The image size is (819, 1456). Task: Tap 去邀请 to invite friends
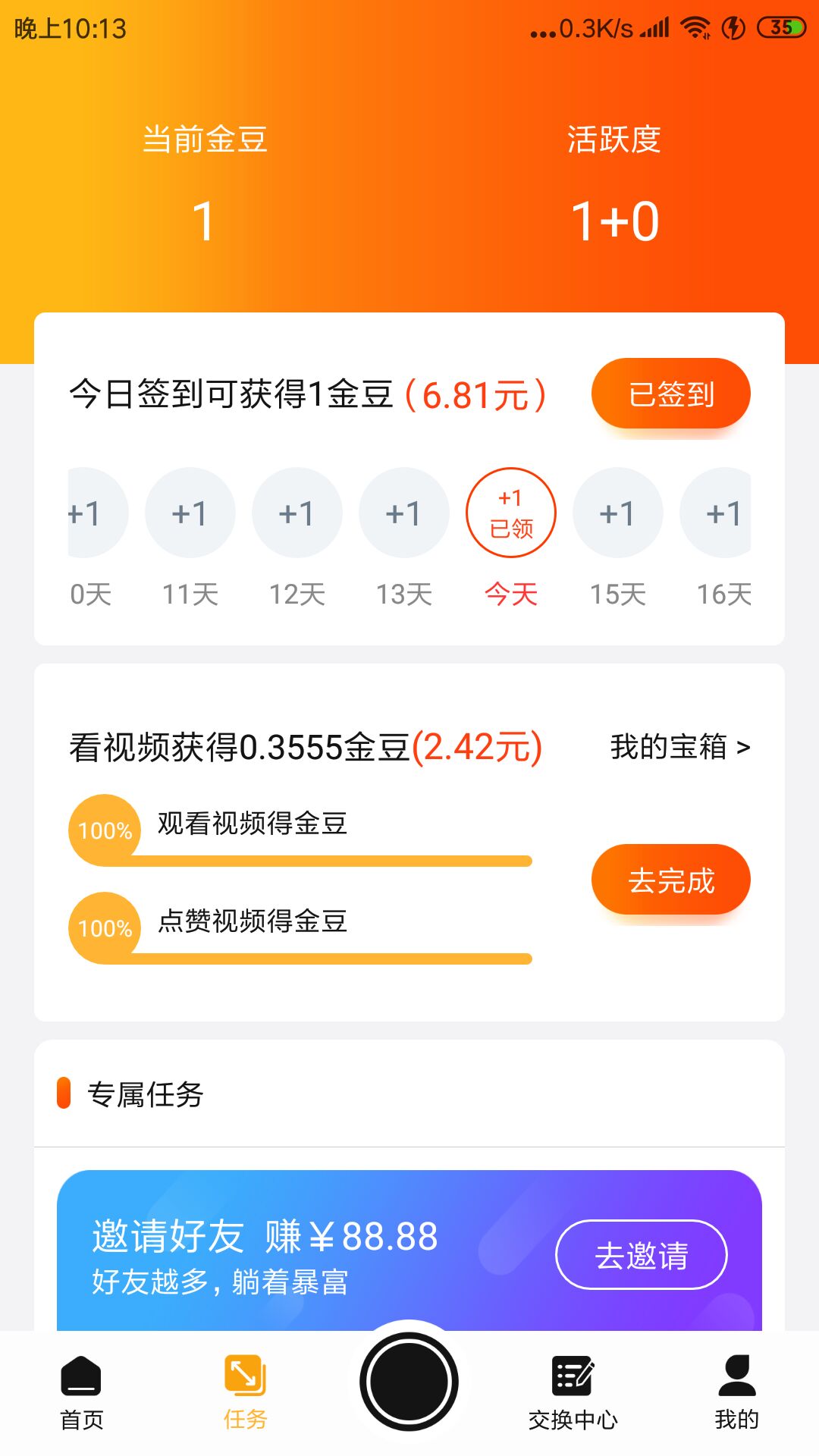pyautogui.click(x=641, y=1255)
